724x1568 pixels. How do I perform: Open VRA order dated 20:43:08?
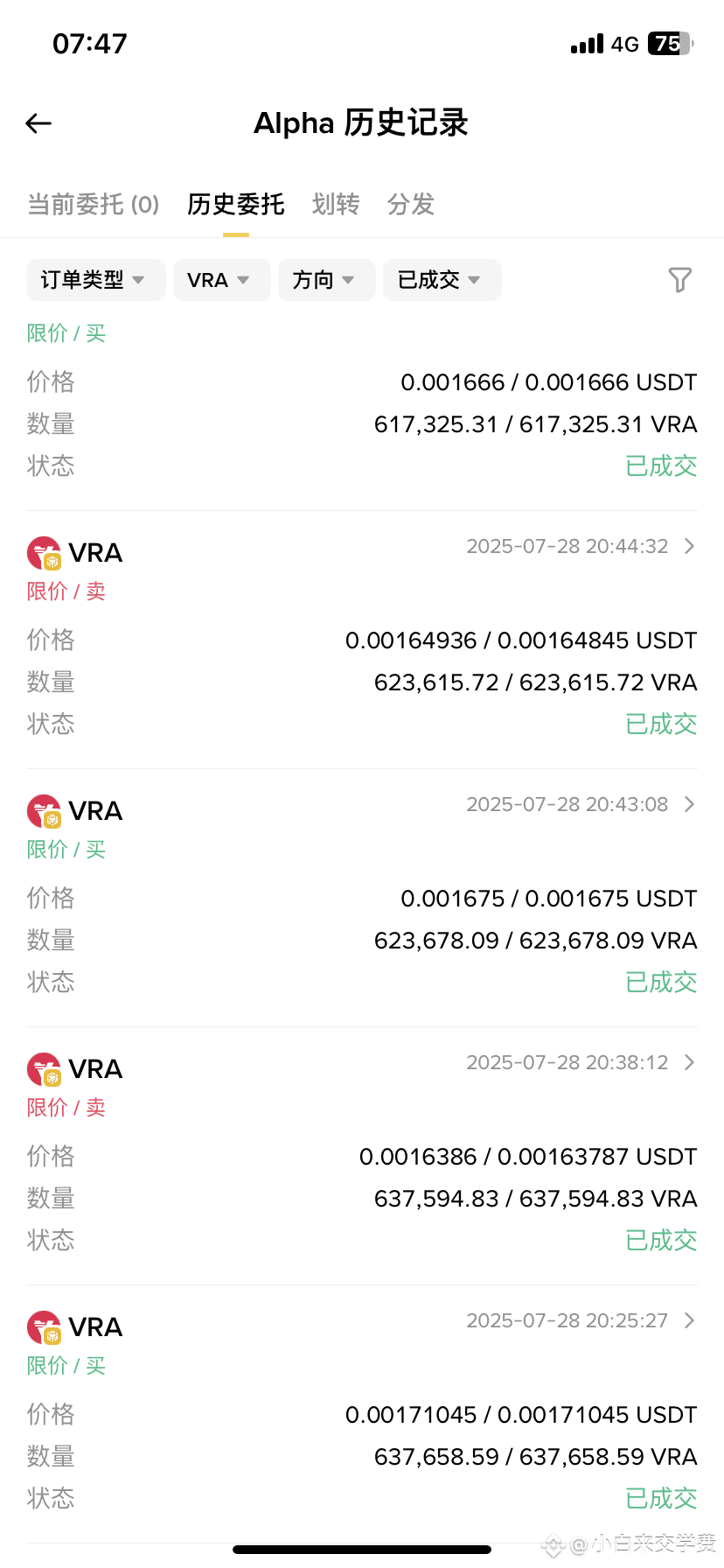(362, 897)
